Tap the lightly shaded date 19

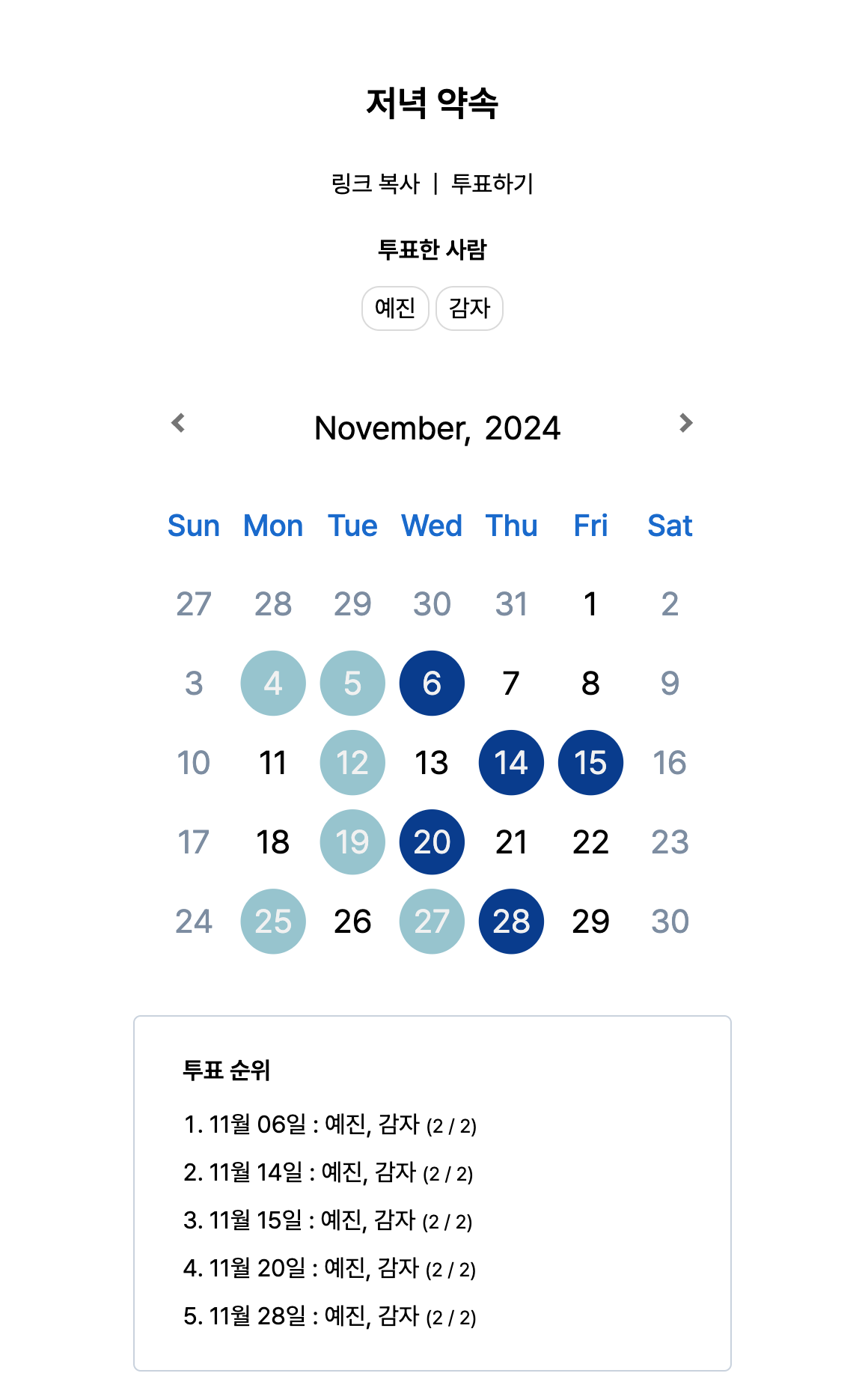tap(352, 841)
